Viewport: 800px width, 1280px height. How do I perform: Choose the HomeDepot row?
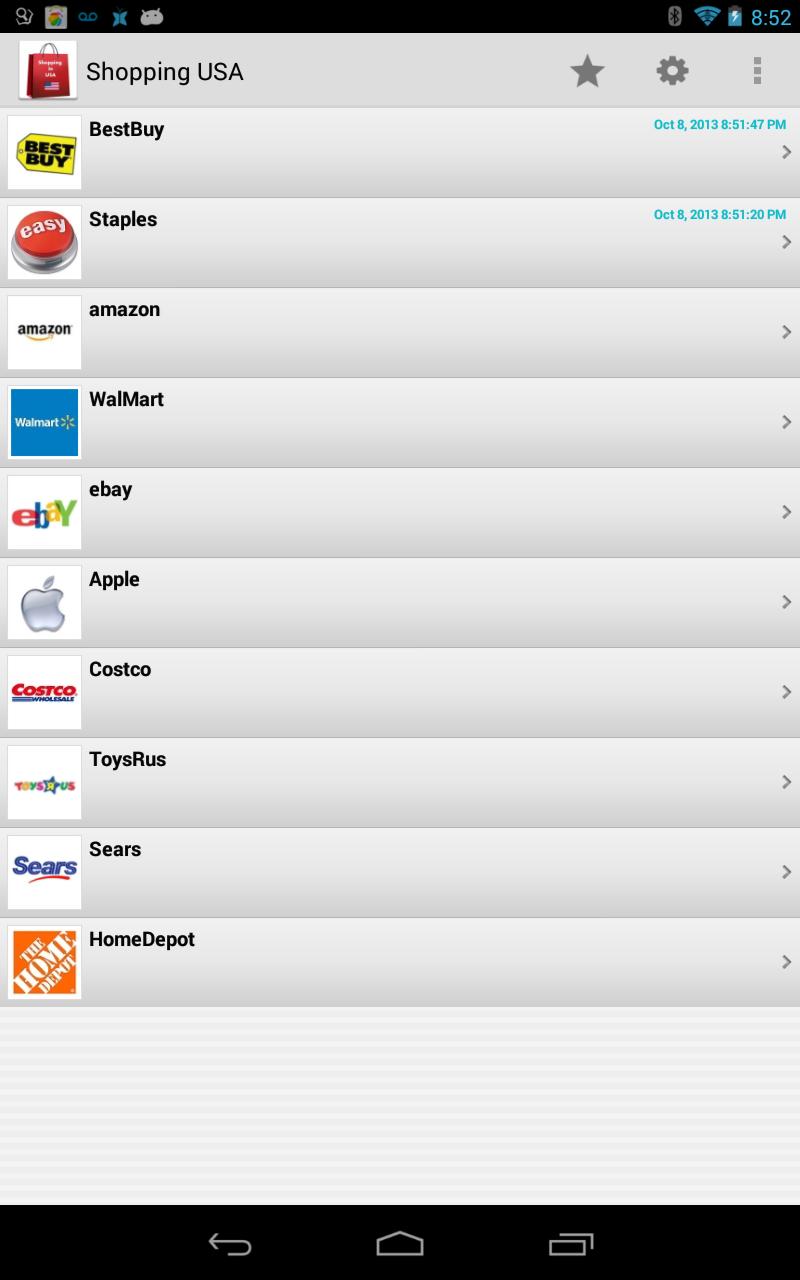pyautogui.click(x=400, y=962)
